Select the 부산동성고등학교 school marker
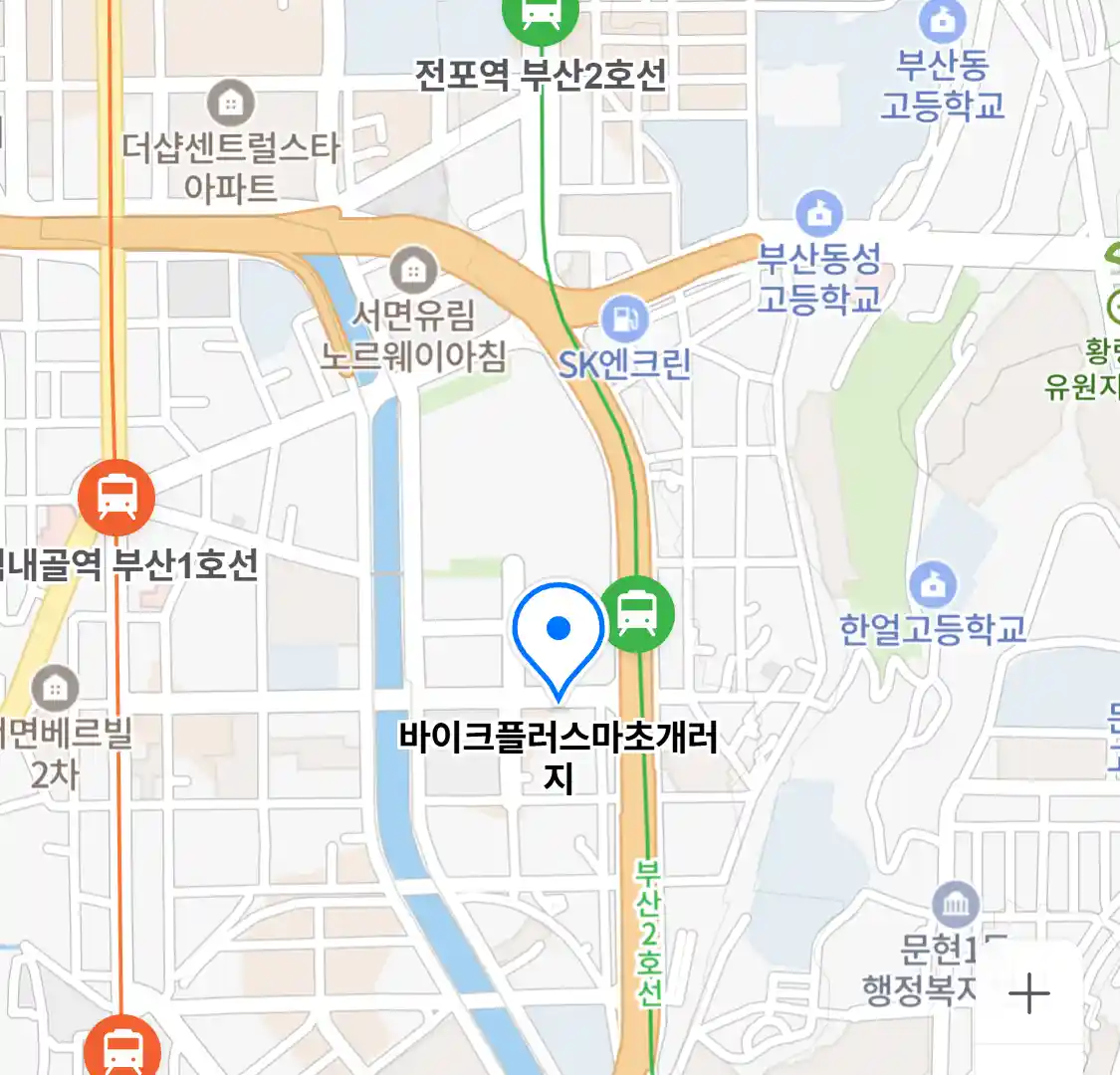The width and height of the screenshot is (1120, 1075). tap(819, 214)
